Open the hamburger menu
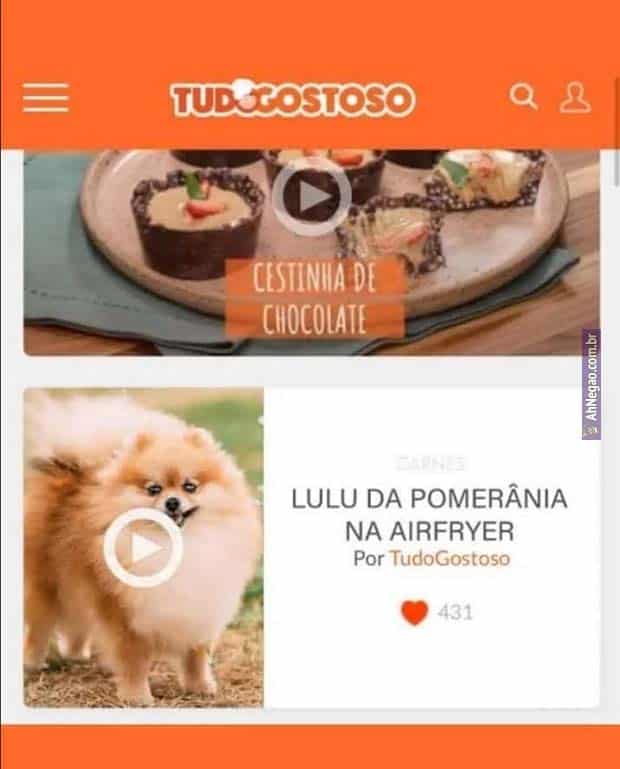This screenshot has width=620, height=769. pos(46,97)
